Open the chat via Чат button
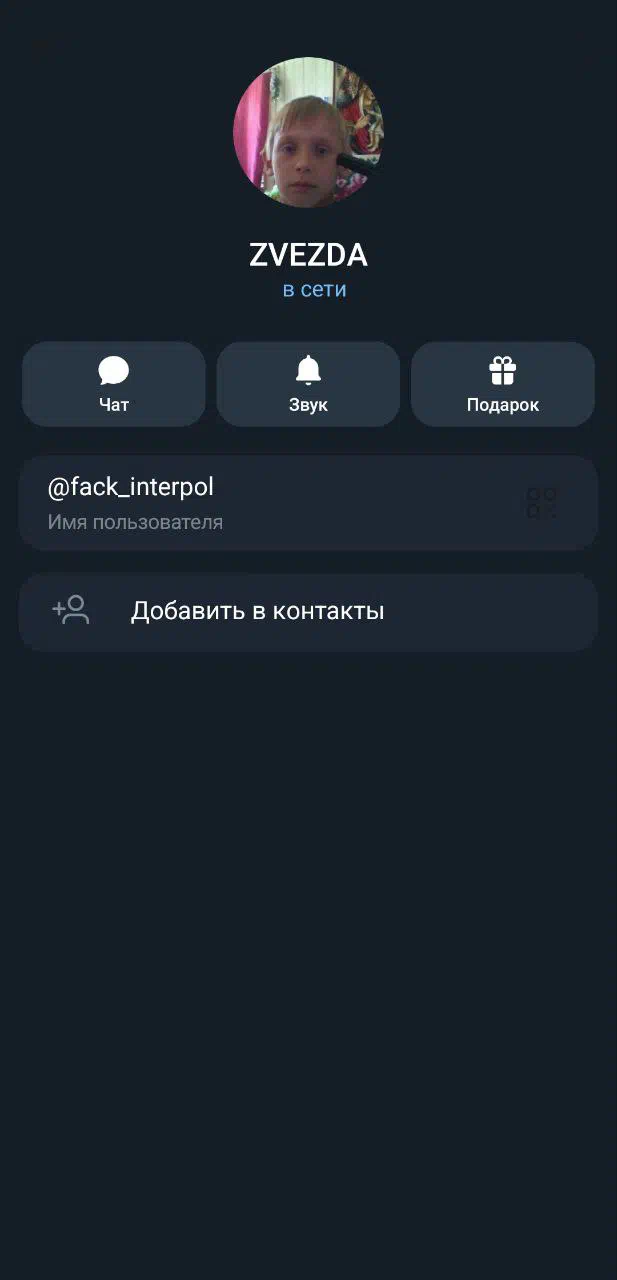 coord(114,384)
